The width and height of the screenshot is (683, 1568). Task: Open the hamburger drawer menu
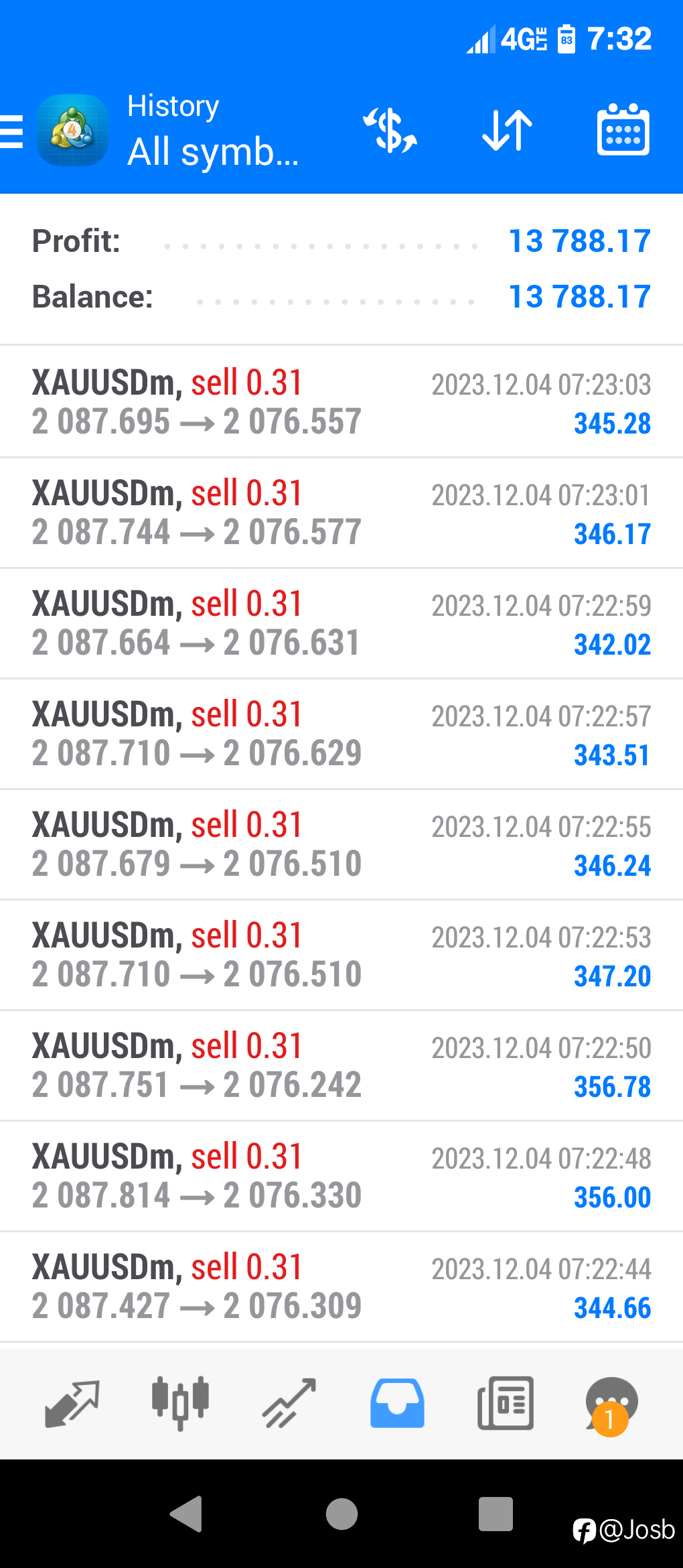11,131
